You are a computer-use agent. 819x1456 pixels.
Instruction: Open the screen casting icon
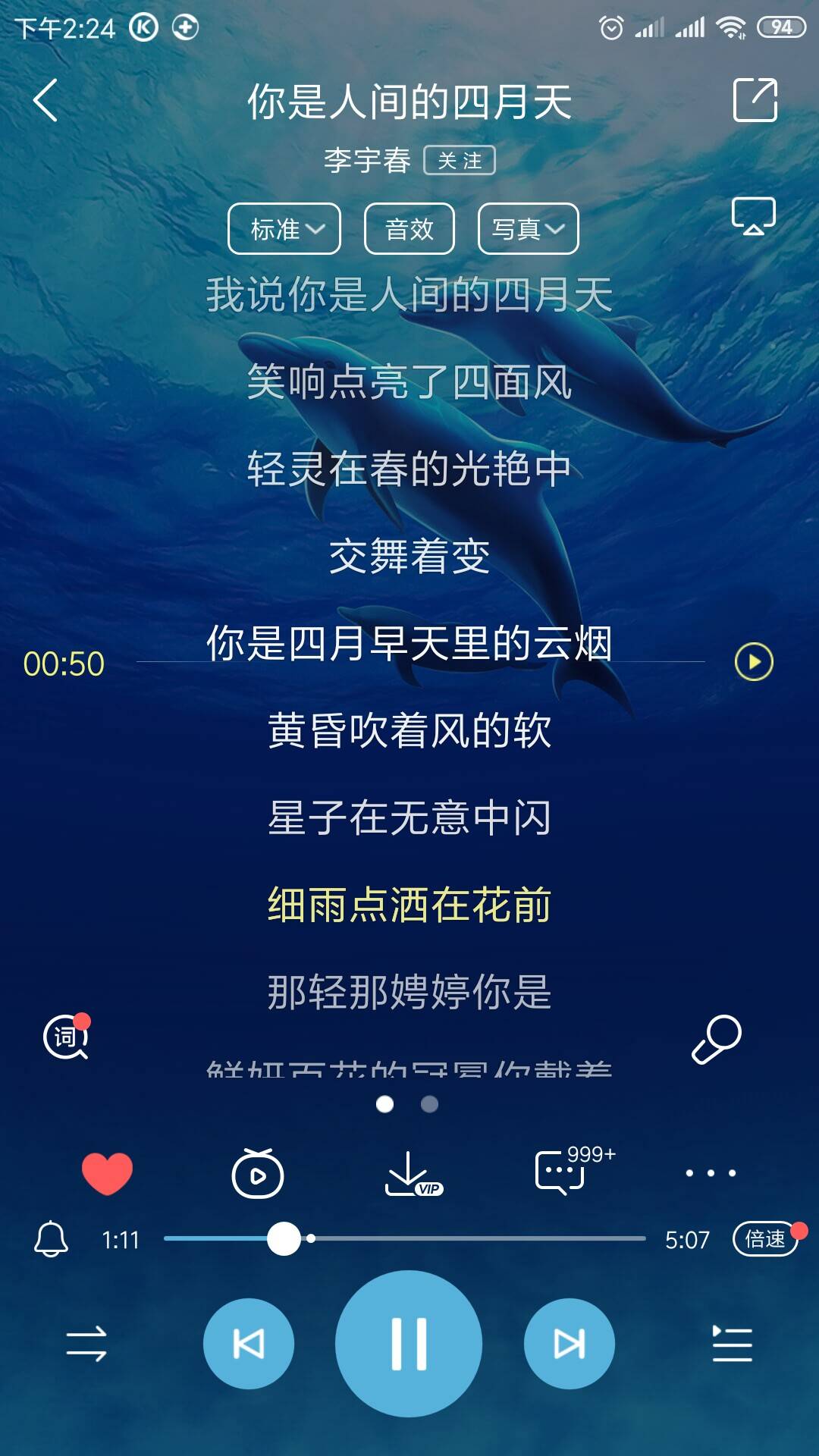[x=753, y=216]
